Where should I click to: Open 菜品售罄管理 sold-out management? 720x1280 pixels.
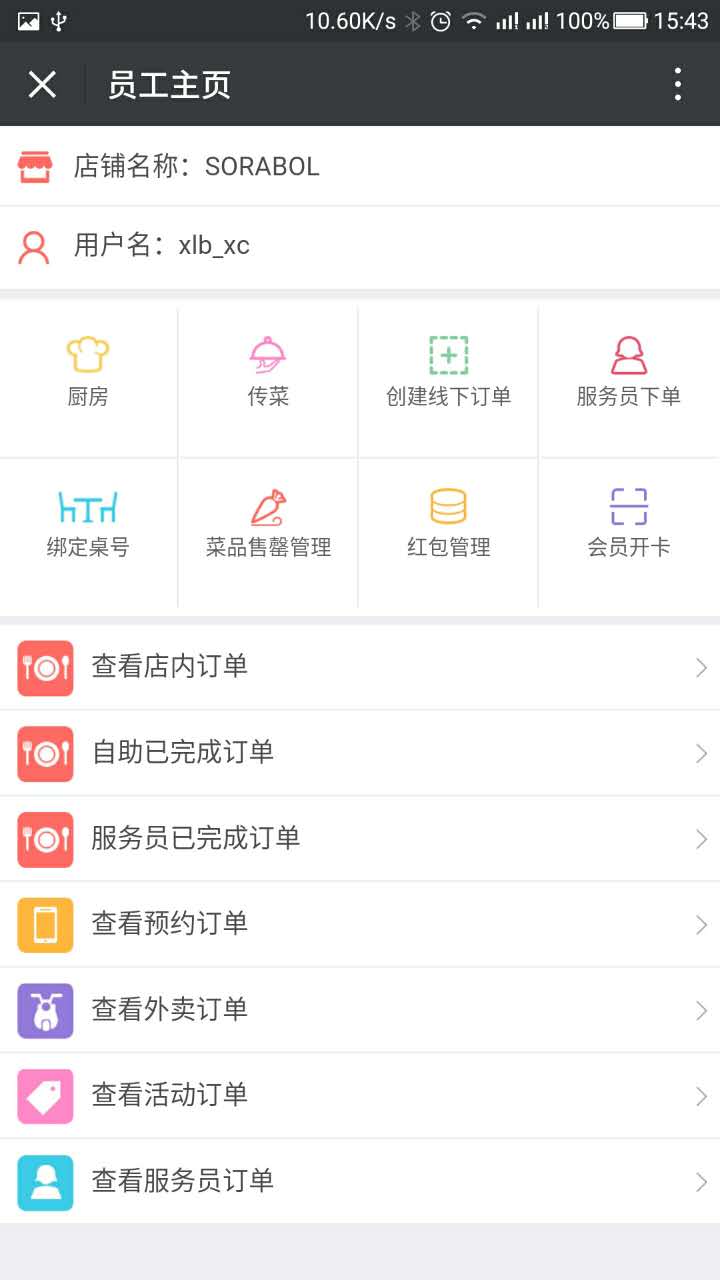click(268, 533)
